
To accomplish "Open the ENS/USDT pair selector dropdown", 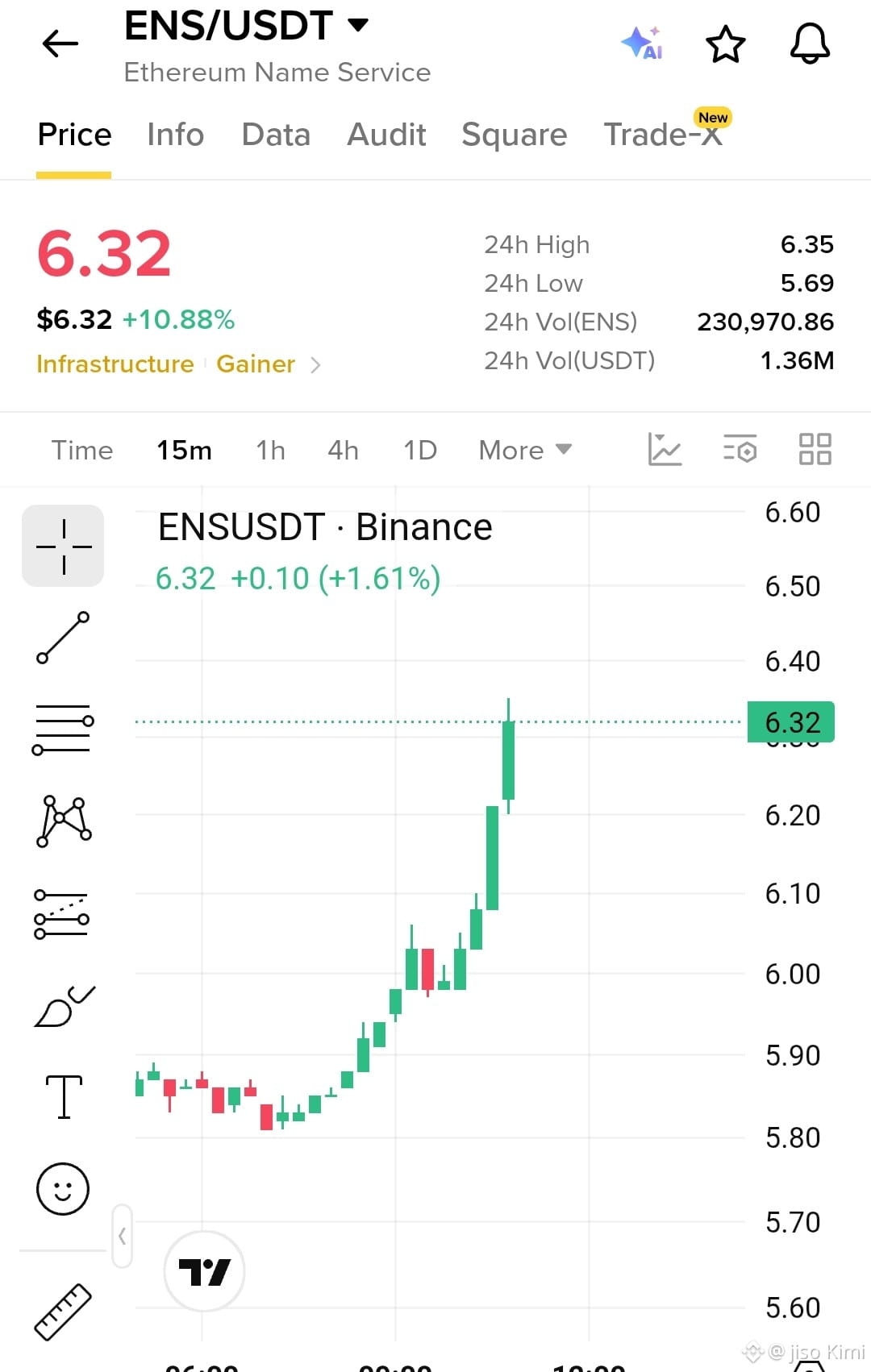I will pyautogui.click(x=246, y=26).
